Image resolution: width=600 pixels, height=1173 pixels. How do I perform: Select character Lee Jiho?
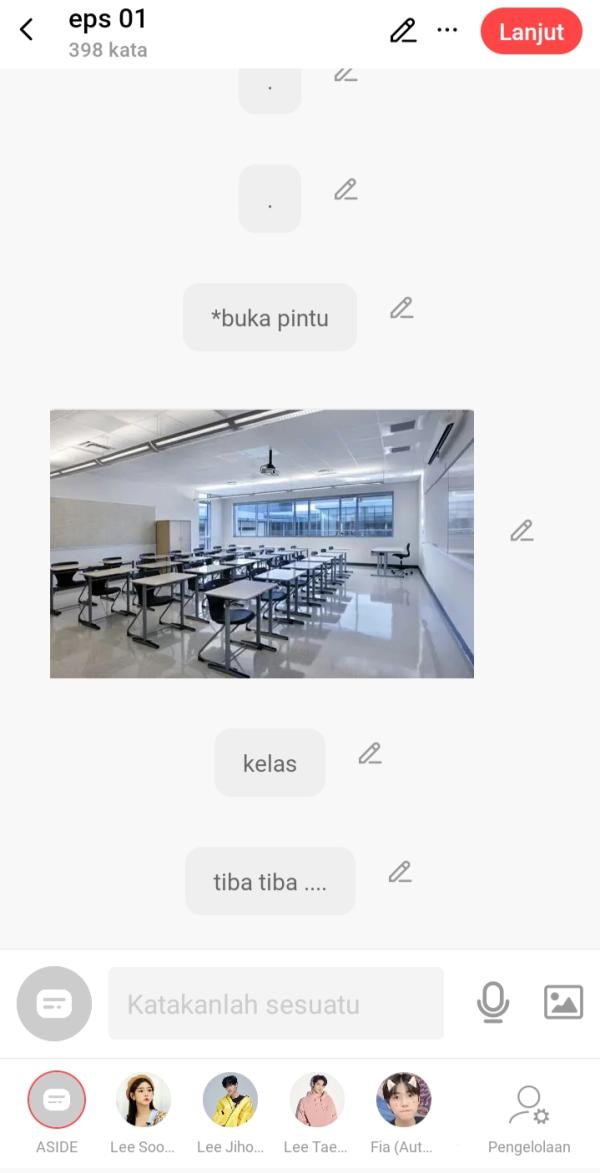(230, 1100)
